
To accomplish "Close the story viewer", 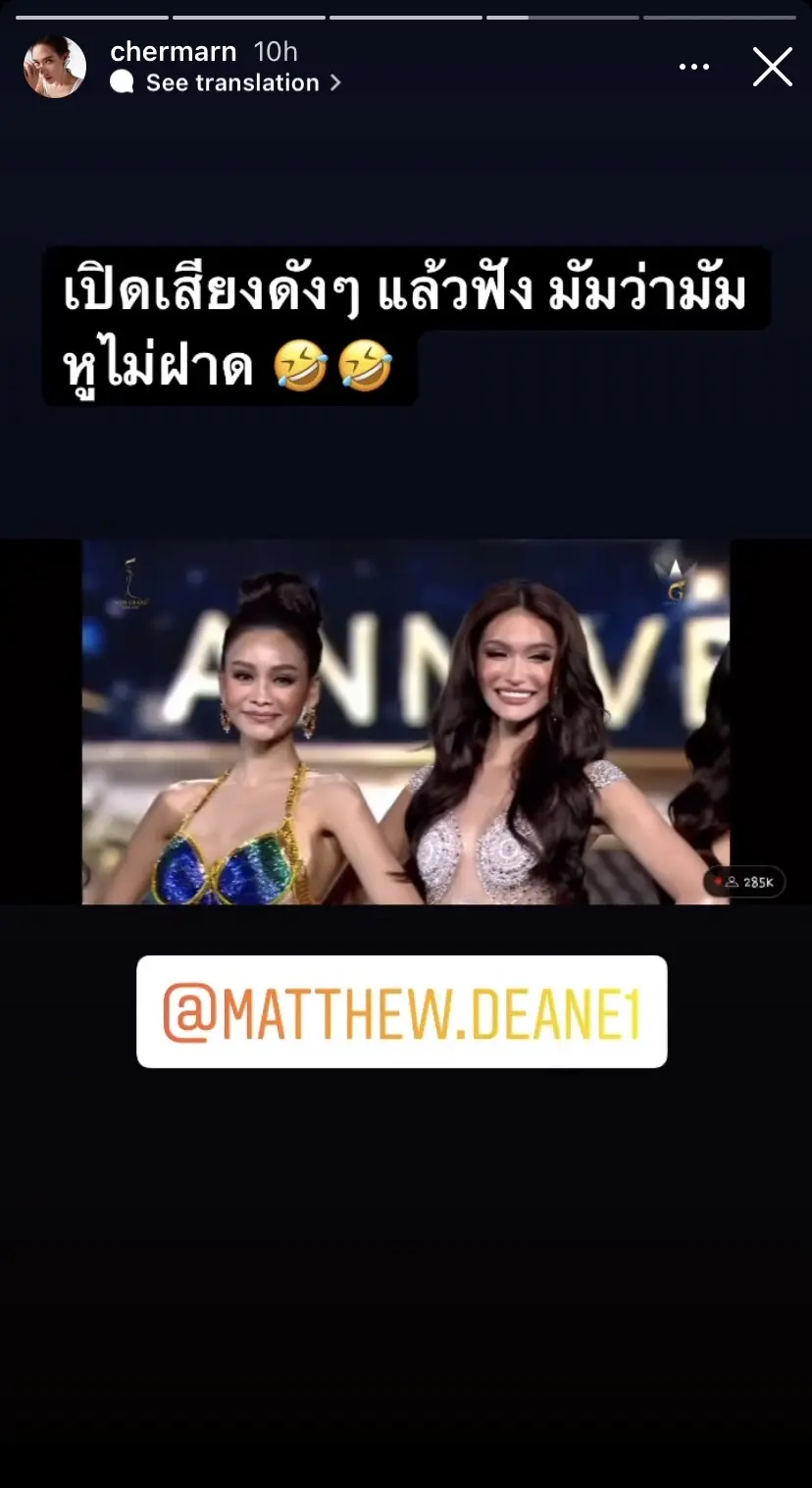I will 772,68.
